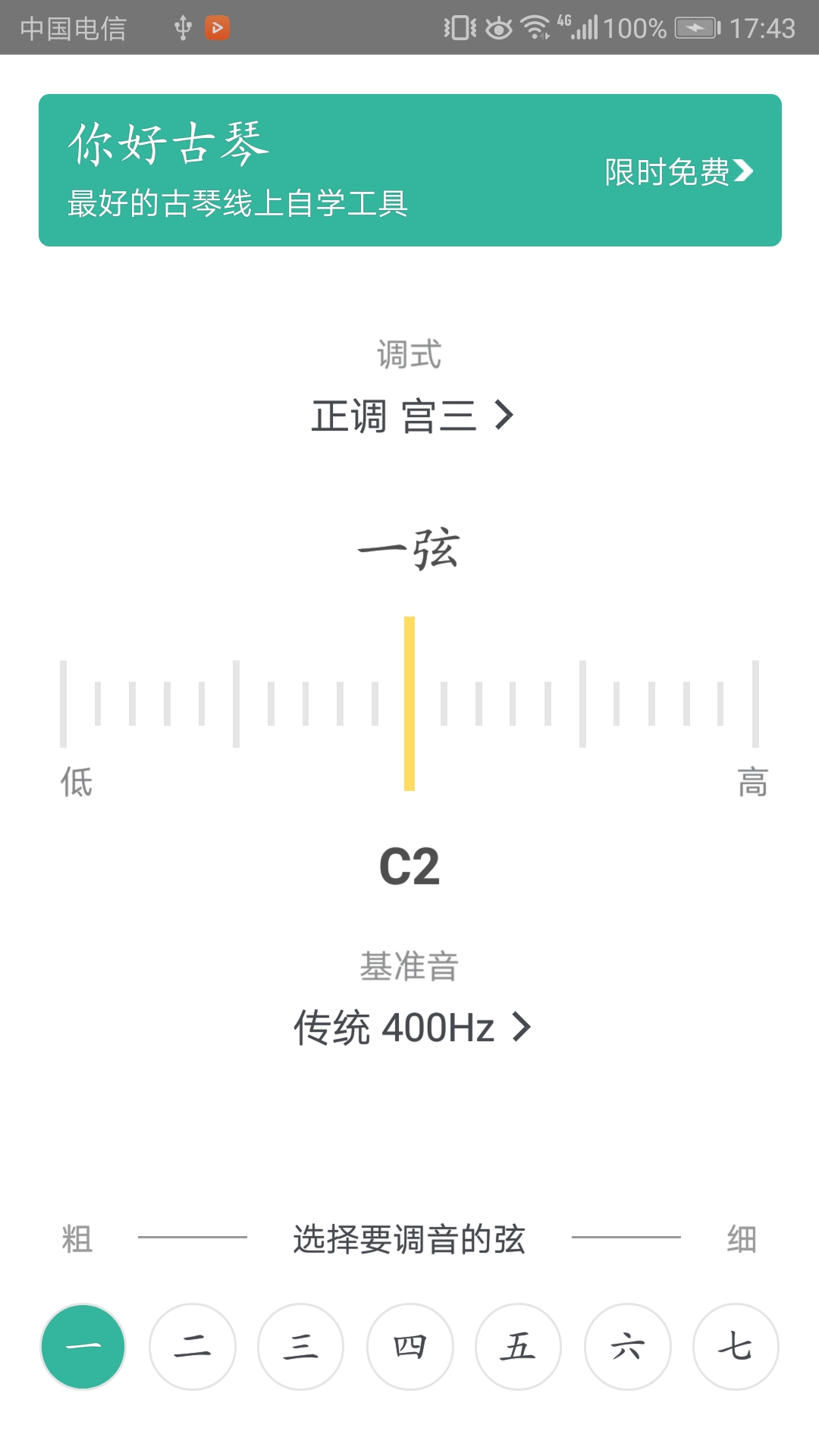The image size is (819, 1456).
Task: Pick string 五 for tuning
Action: [x=518, y=1346]
